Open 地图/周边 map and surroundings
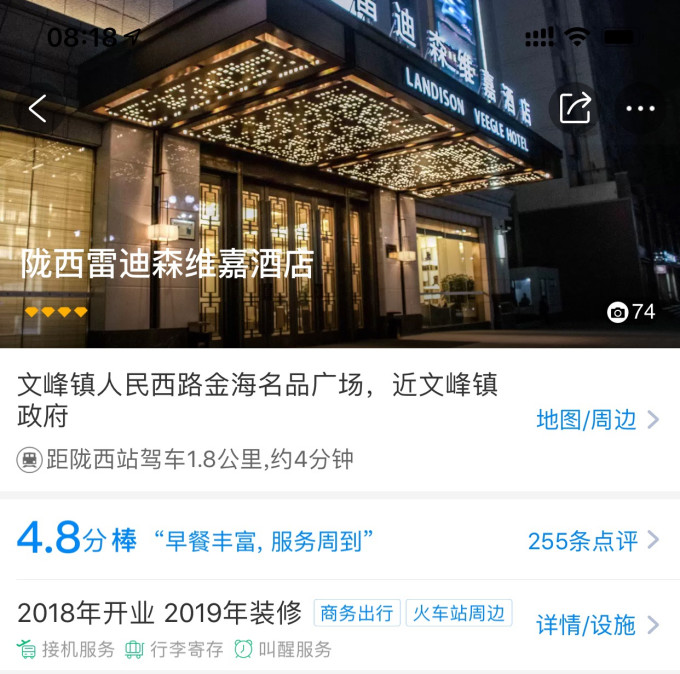680x674 pixels. [597, 420]
